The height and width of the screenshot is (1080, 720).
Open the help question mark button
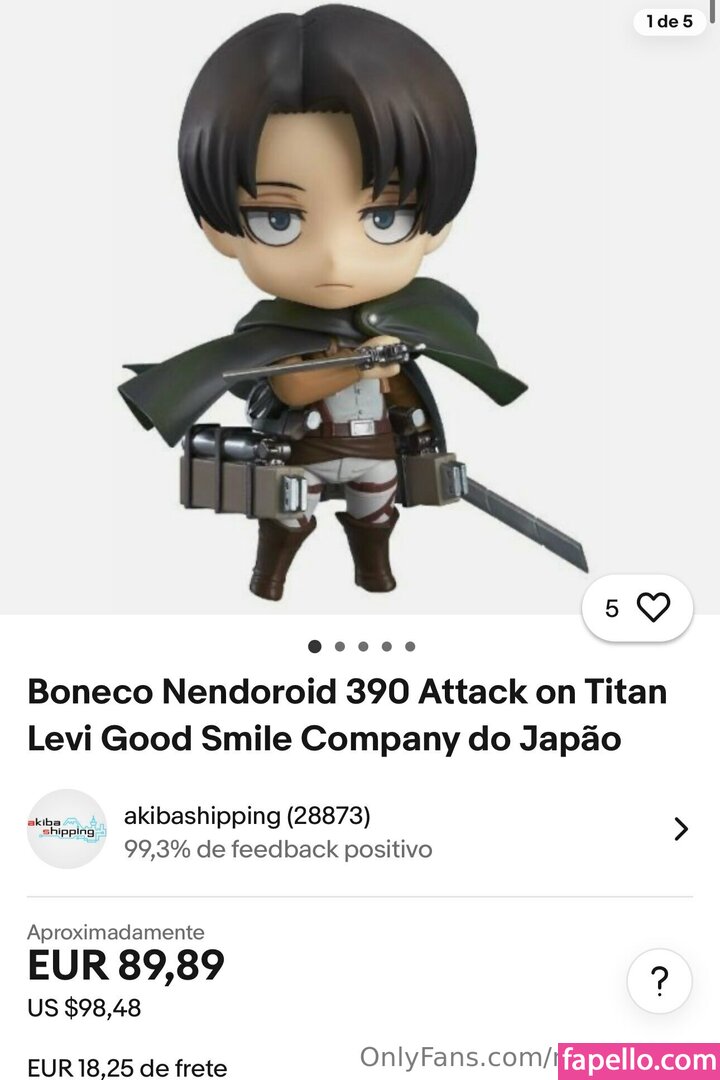click(659, 981)
